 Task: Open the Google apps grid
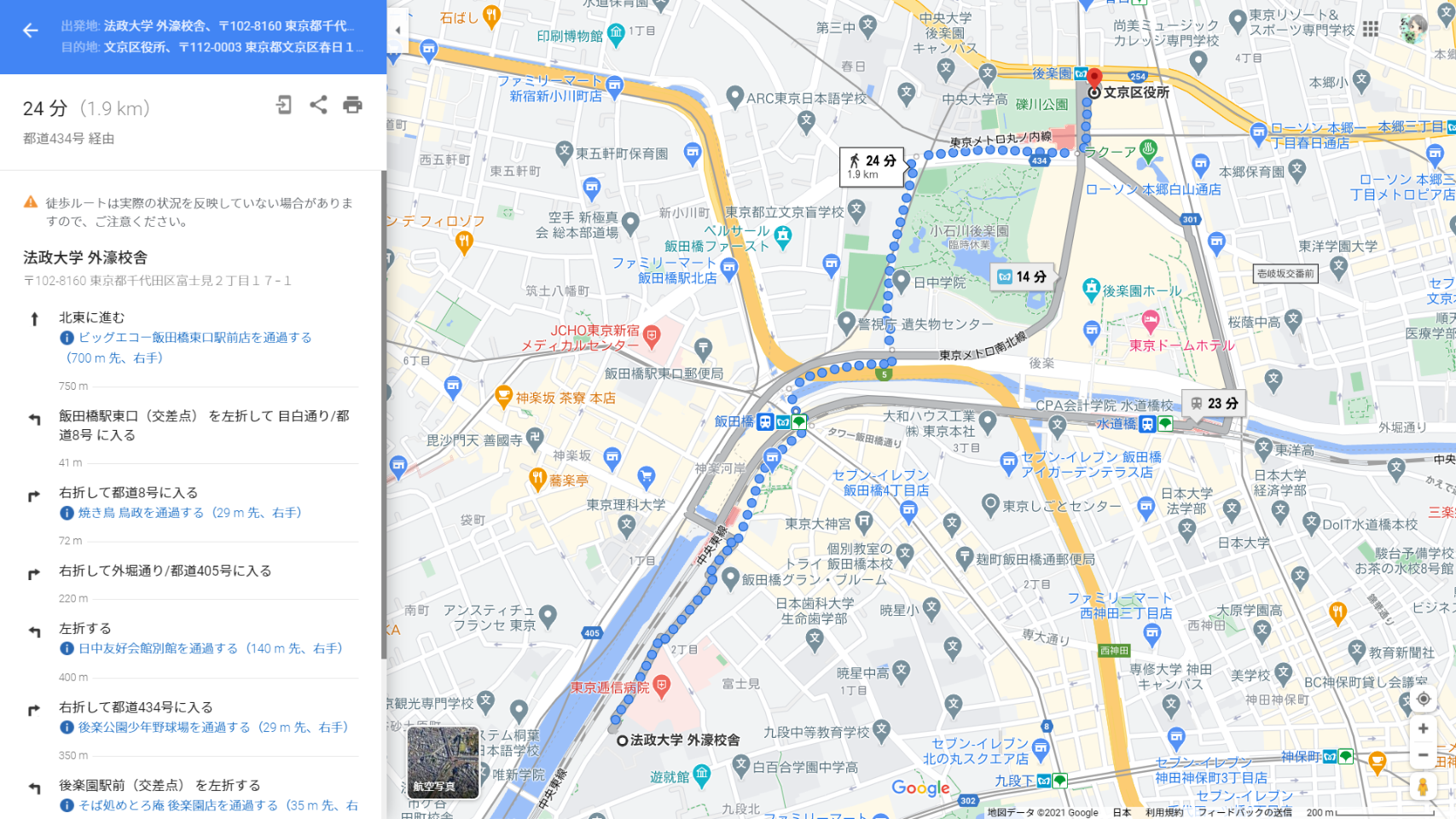1371,29
